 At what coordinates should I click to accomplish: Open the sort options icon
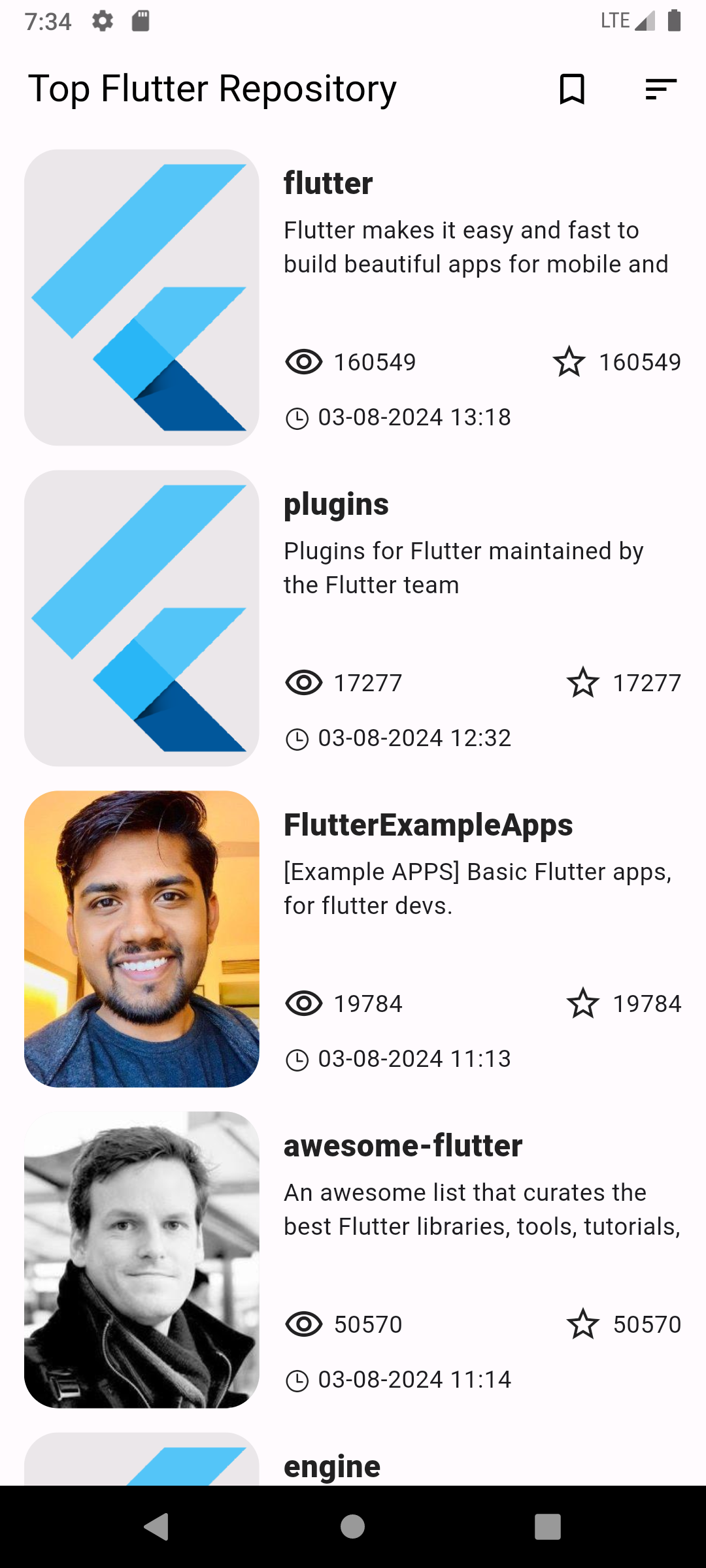[660, 89]
